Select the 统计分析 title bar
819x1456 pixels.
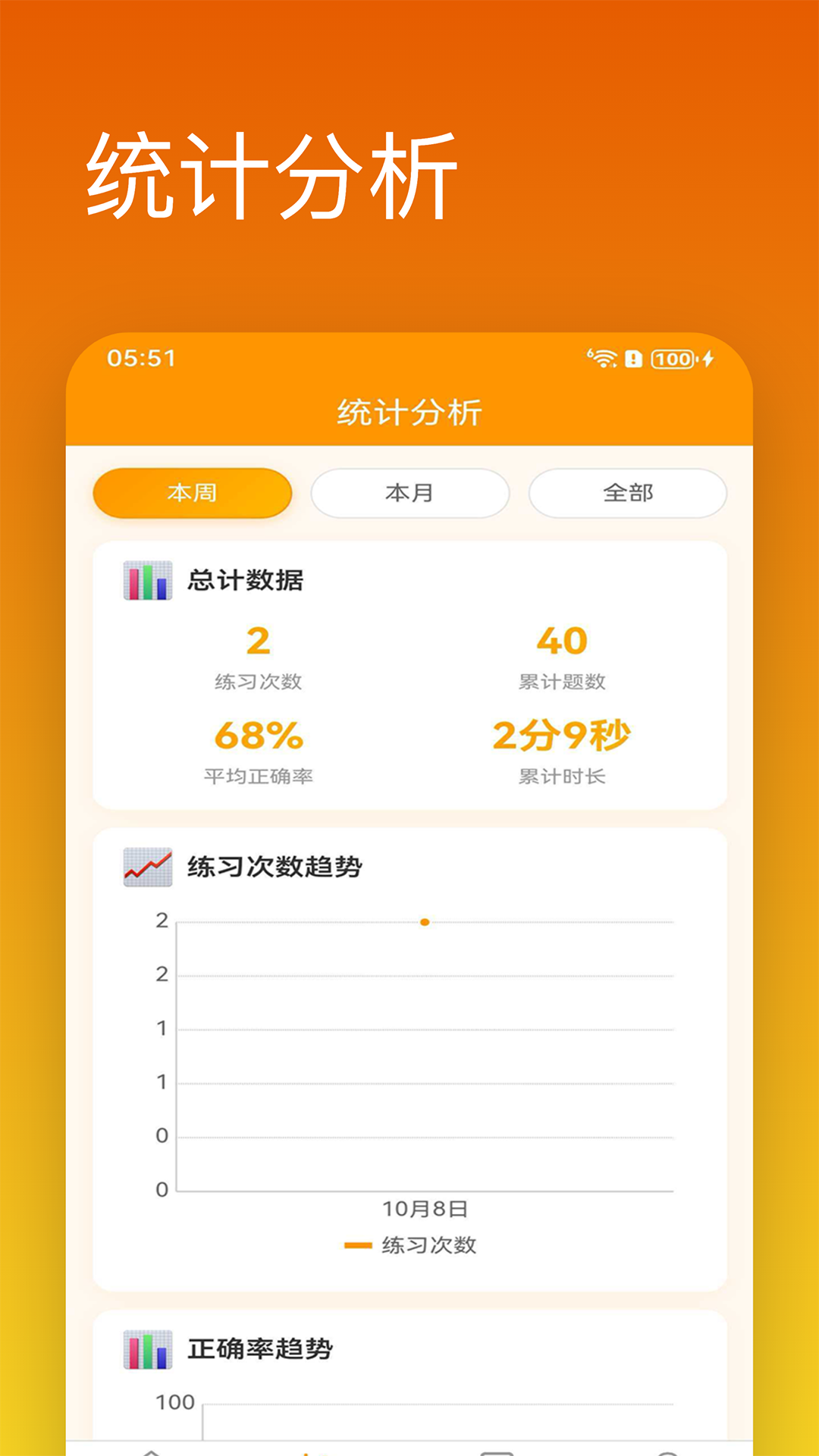[x=409, y=411]
